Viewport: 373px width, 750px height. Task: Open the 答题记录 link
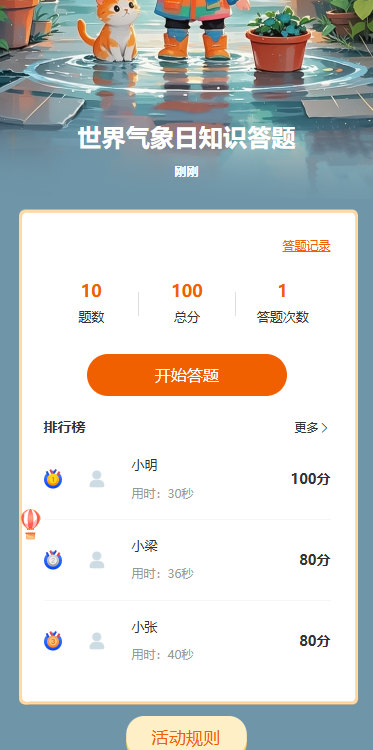tap(306, 246)
